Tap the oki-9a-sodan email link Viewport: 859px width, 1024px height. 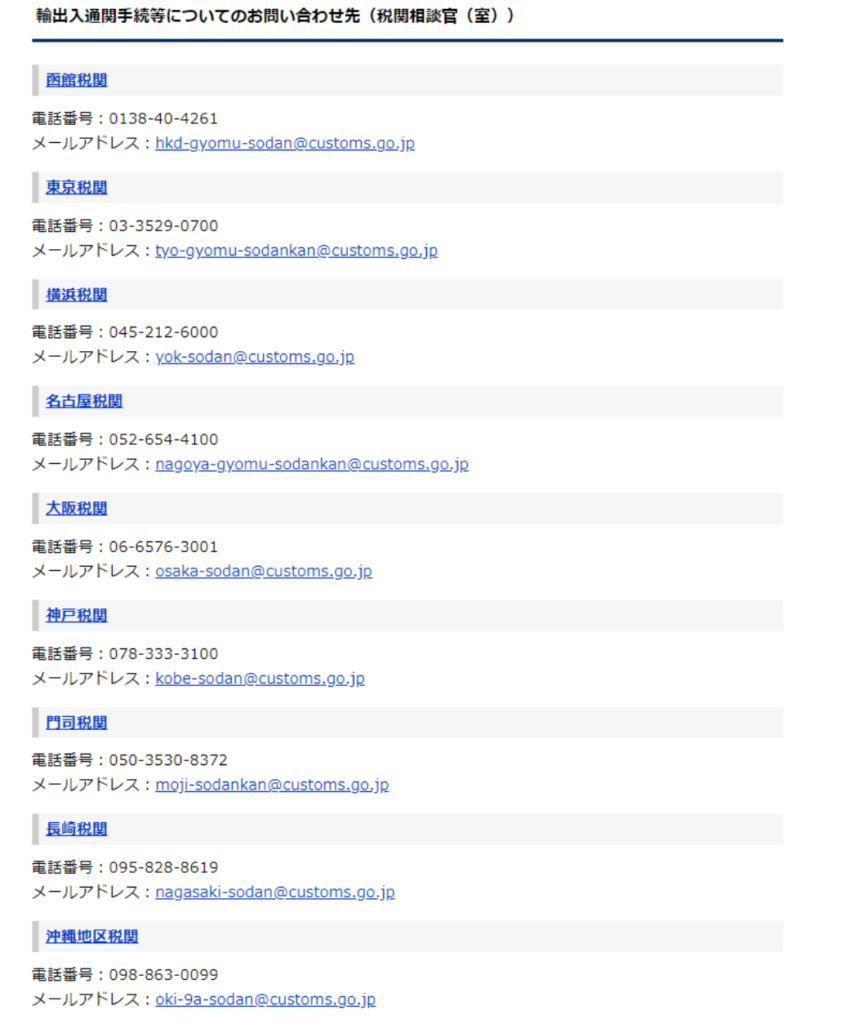pos(265,999)
